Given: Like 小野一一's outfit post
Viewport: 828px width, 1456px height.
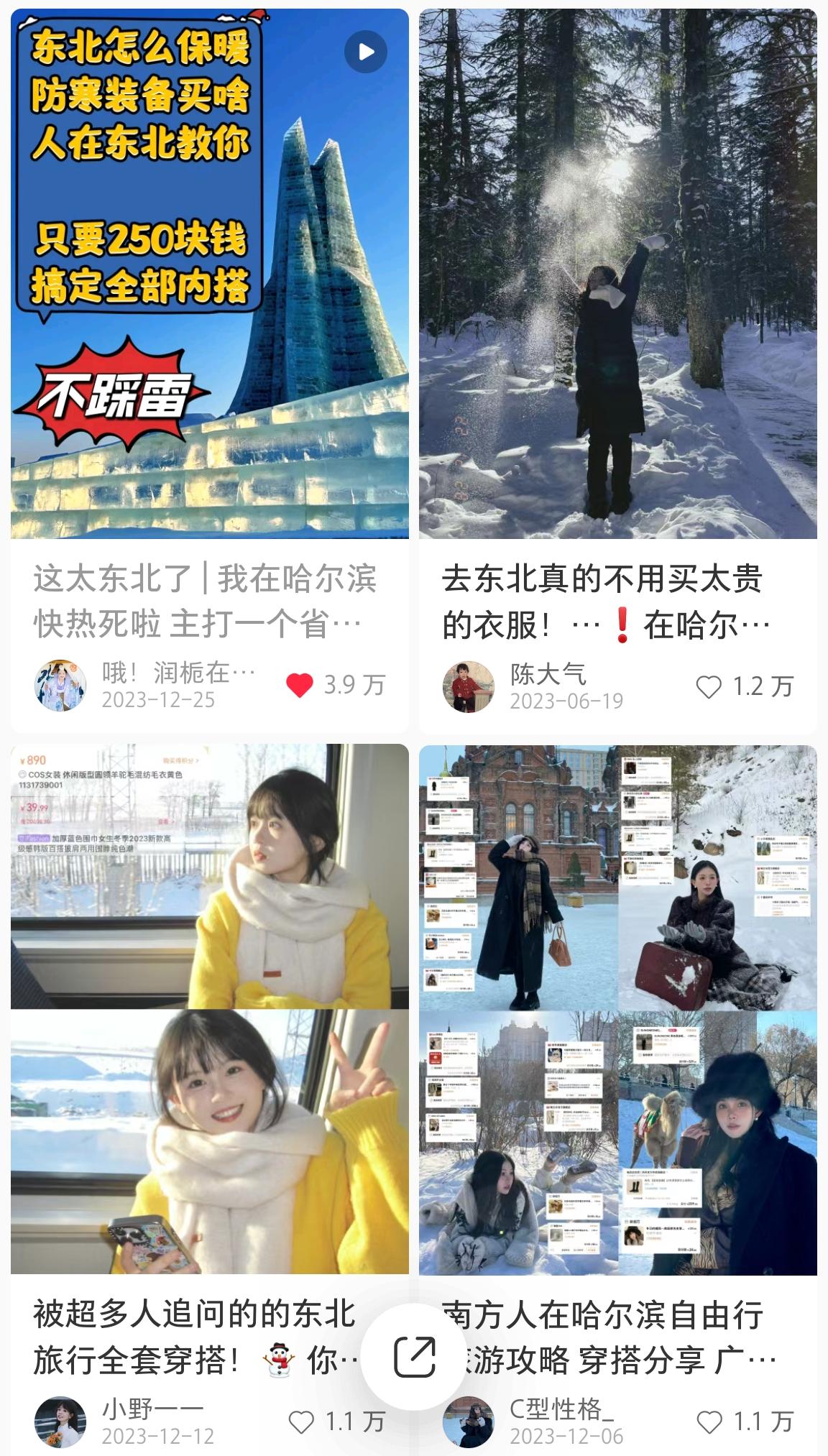Looking at the screenshot, I should (x=301, y=1422).
